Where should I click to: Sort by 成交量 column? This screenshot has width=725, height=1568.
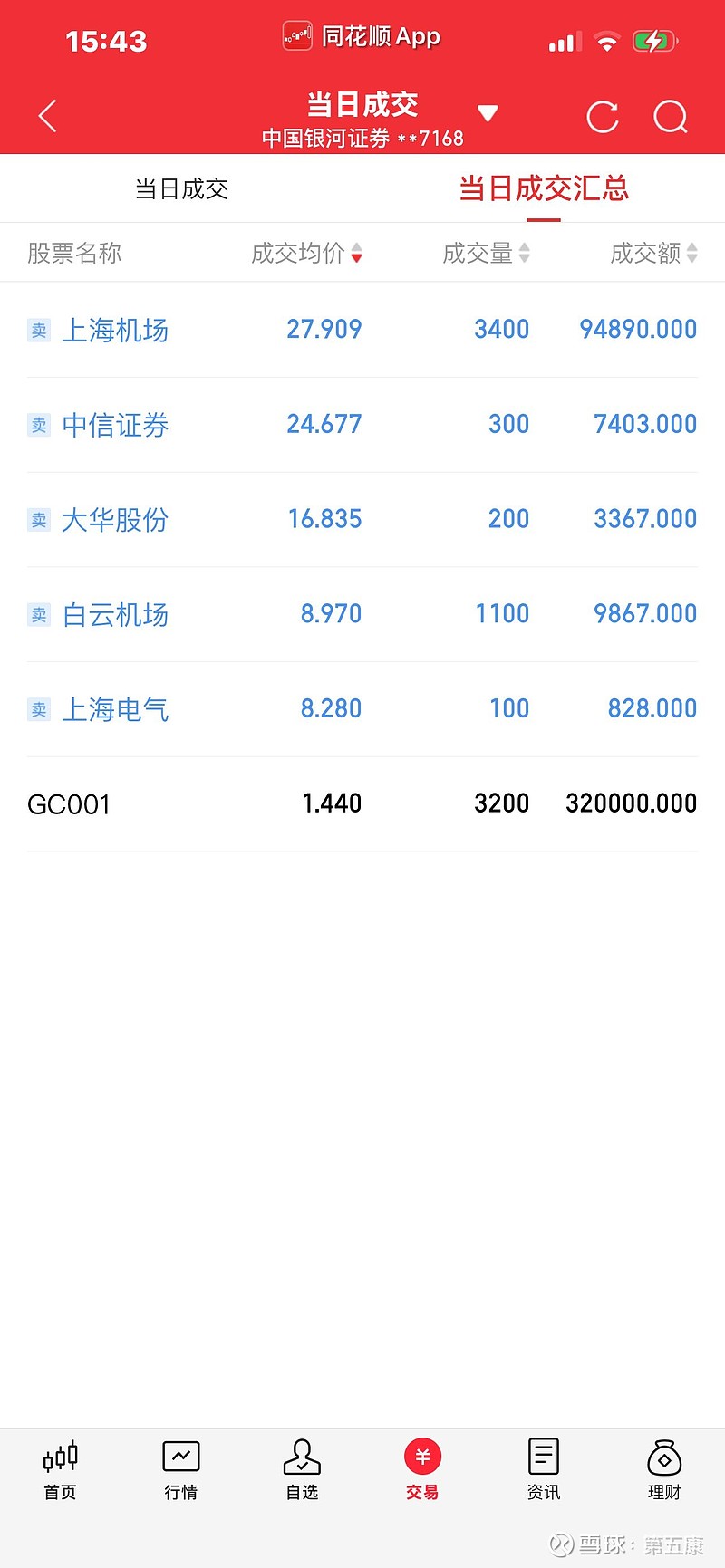pos(486,253)
